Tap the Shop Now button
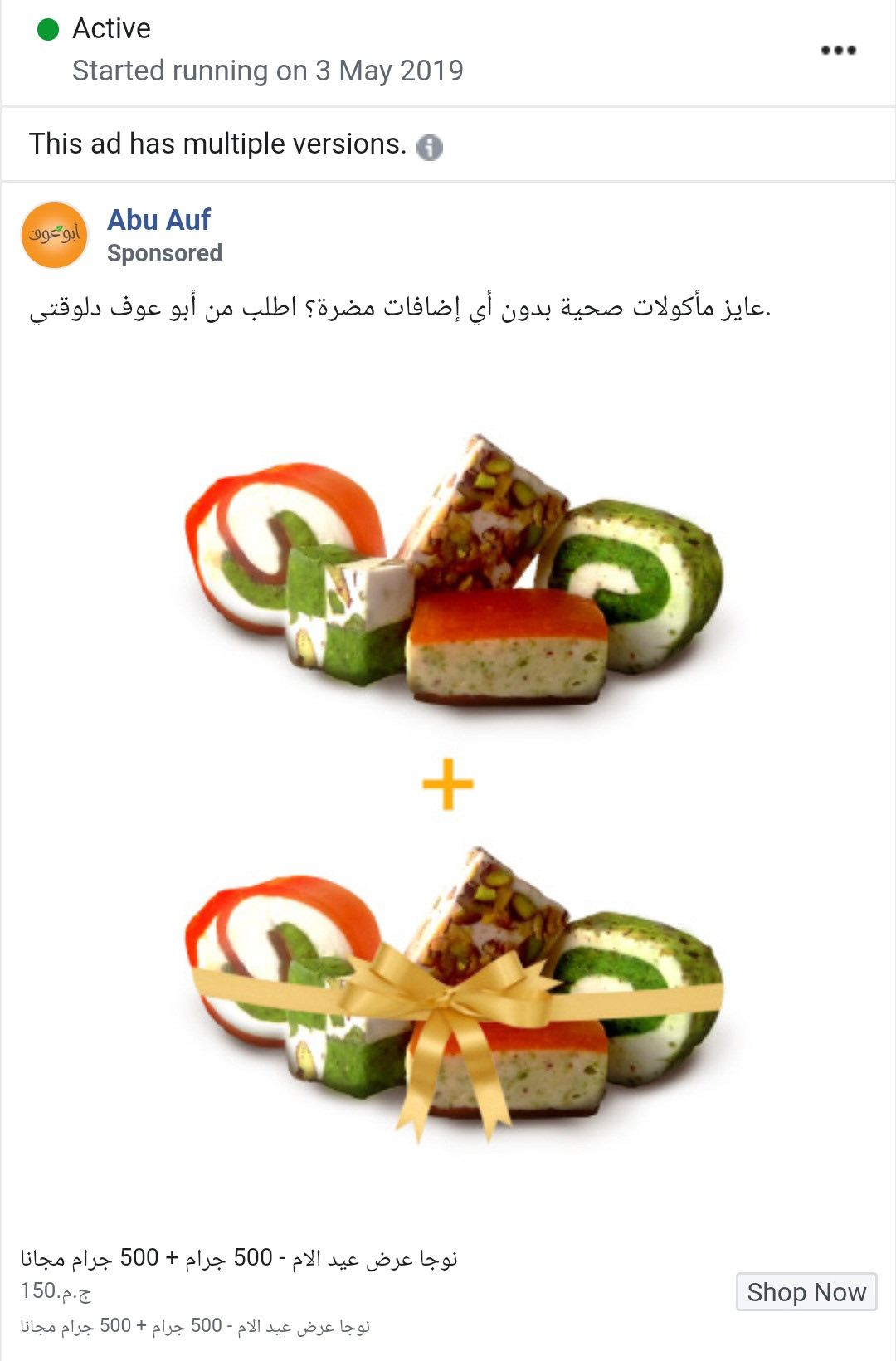The image size is (896, 1361). [x=806, y=1291]
